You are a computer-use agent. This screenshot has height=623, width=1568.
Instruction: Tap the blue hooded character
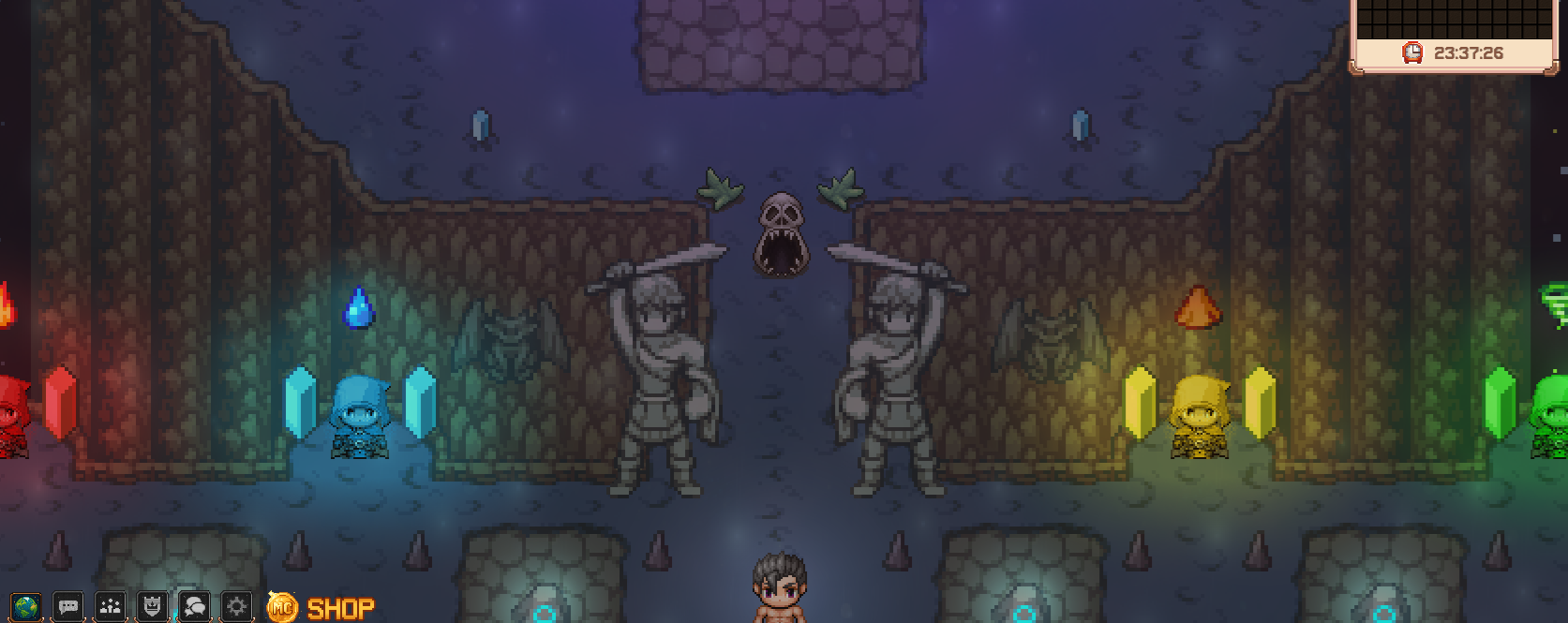(360, 416)
